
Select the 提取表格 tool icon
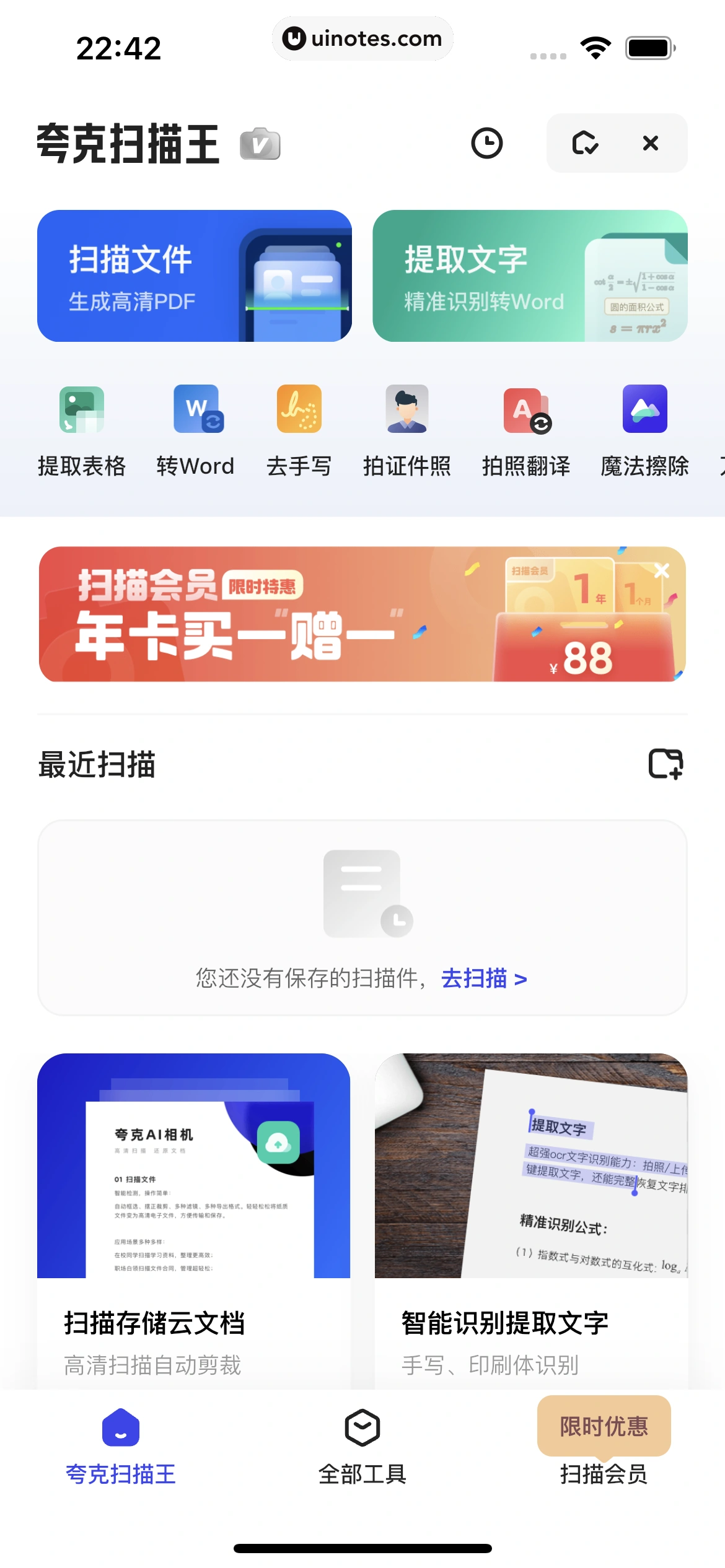81,411
